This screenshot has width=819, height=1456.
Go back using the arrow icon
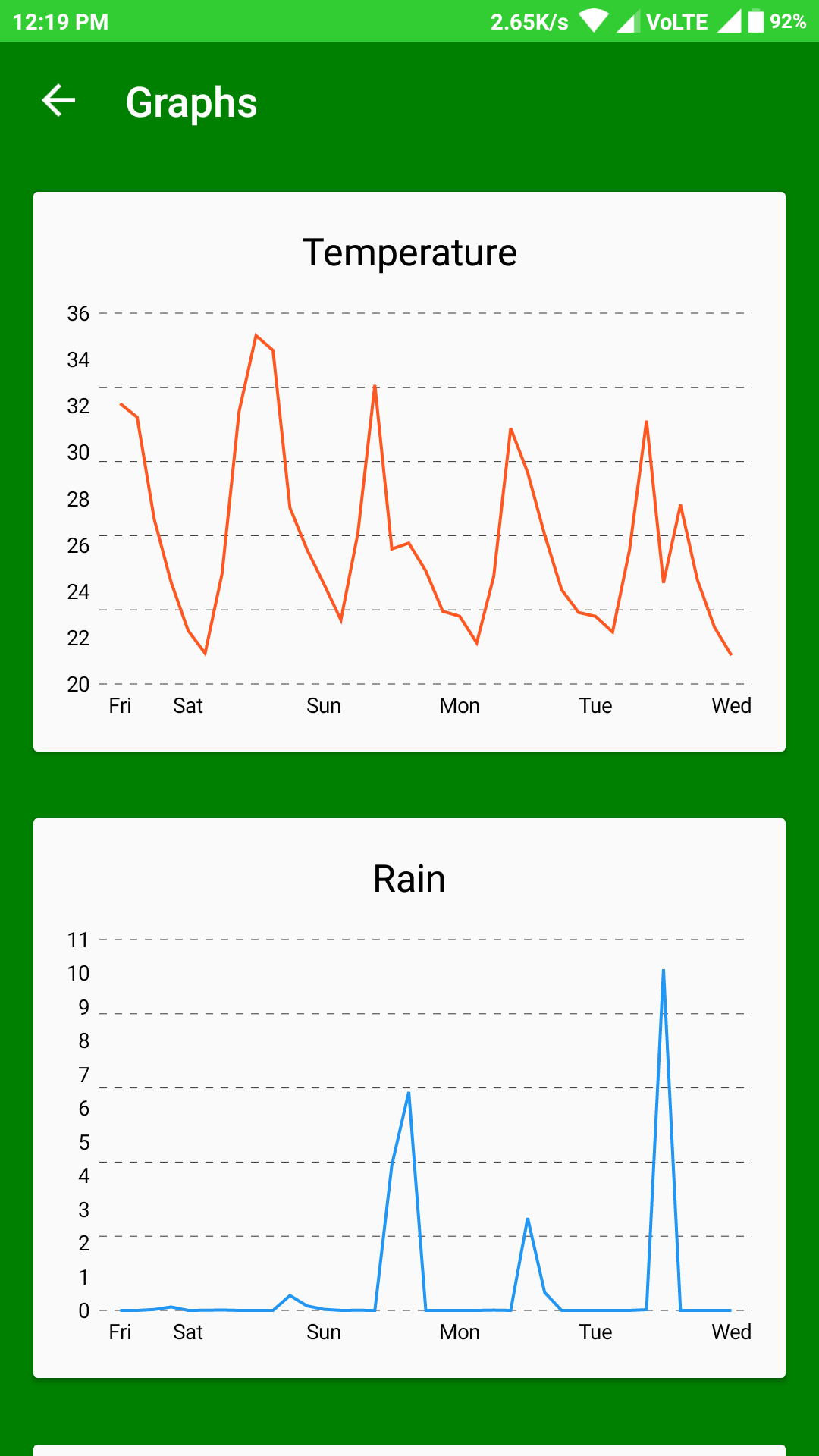click(58, 101)
